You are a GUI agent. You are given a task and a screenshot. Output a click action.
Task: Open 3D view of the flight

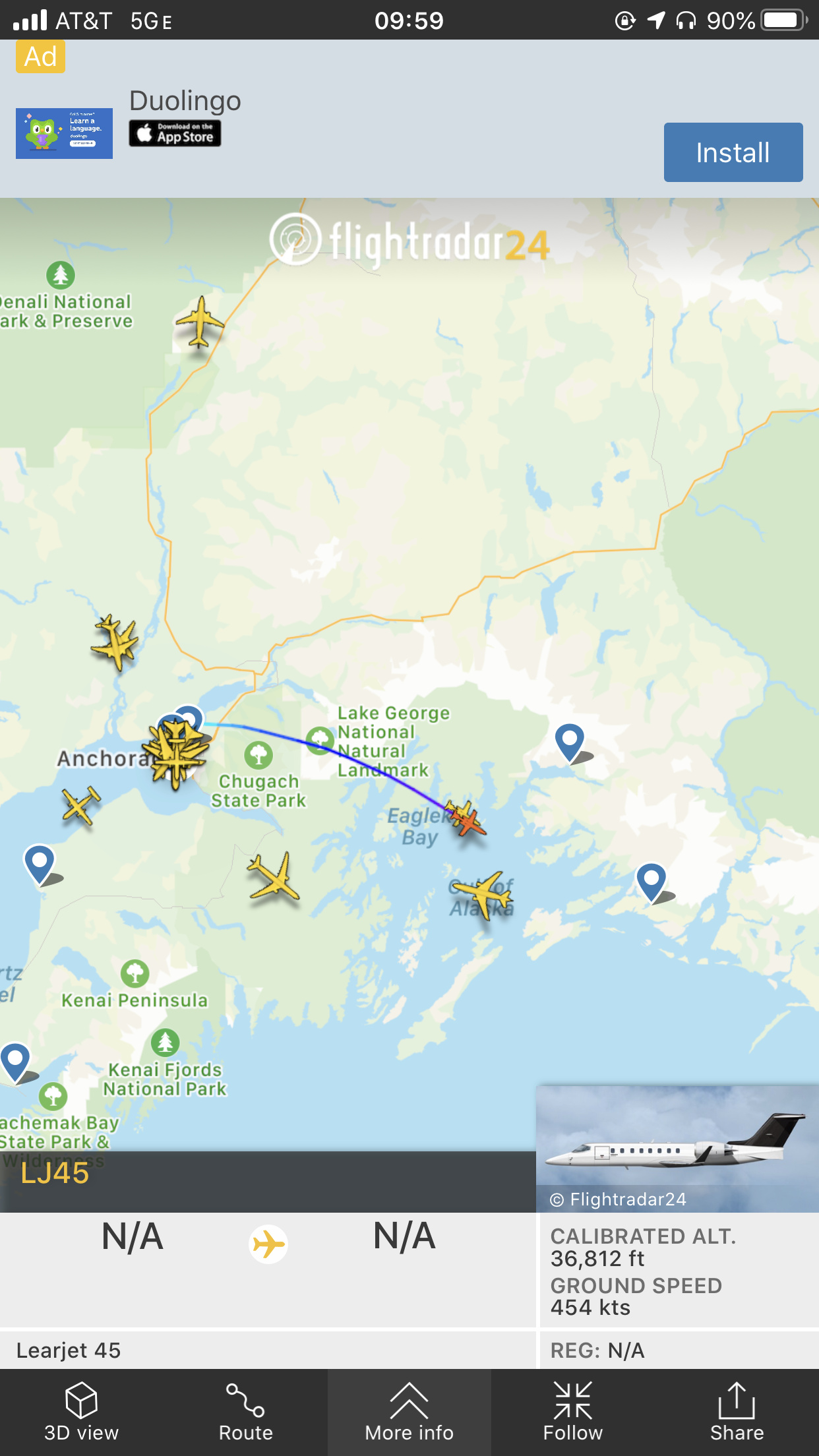(x=81, y=1412)
